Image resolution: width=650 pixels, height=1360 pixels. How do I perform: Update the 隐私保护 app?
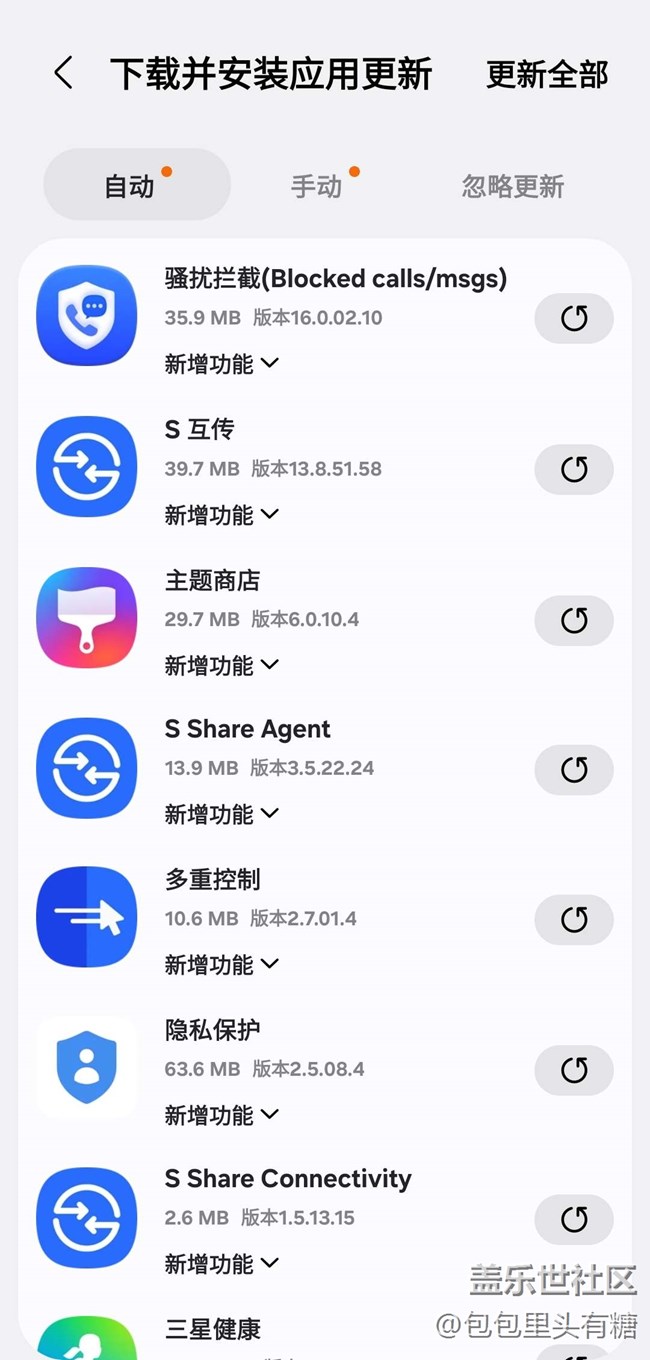pyautogui.click(x=574, y=1070)
